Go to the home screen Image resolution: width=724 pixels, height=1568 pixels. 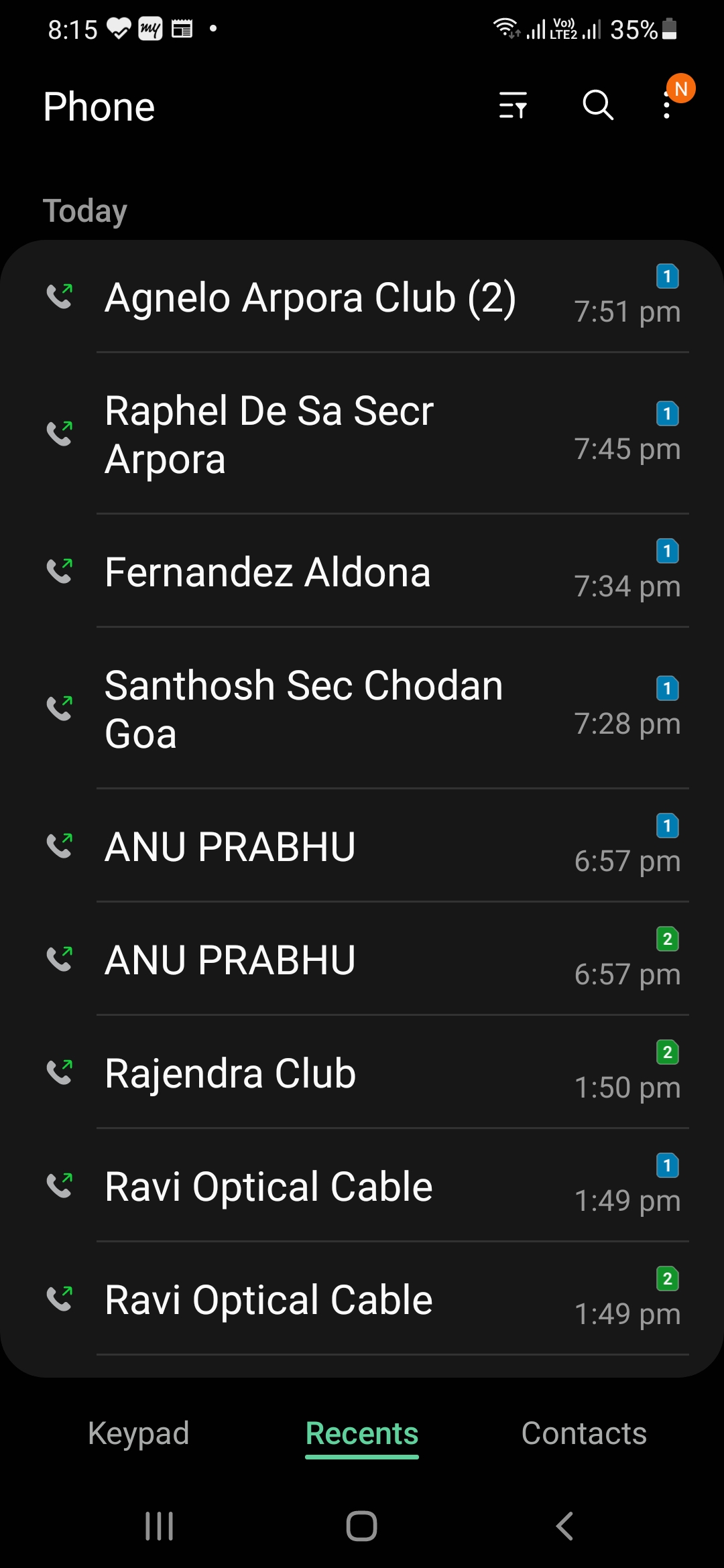click(362, 1526)
